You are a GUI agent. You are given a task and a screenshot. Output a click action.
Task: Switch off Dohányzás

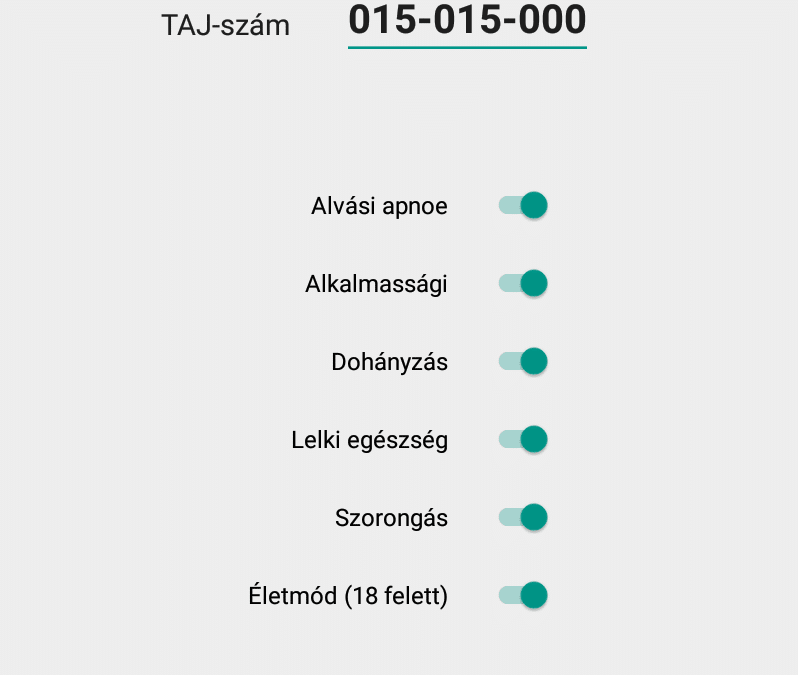click(523, 361)
